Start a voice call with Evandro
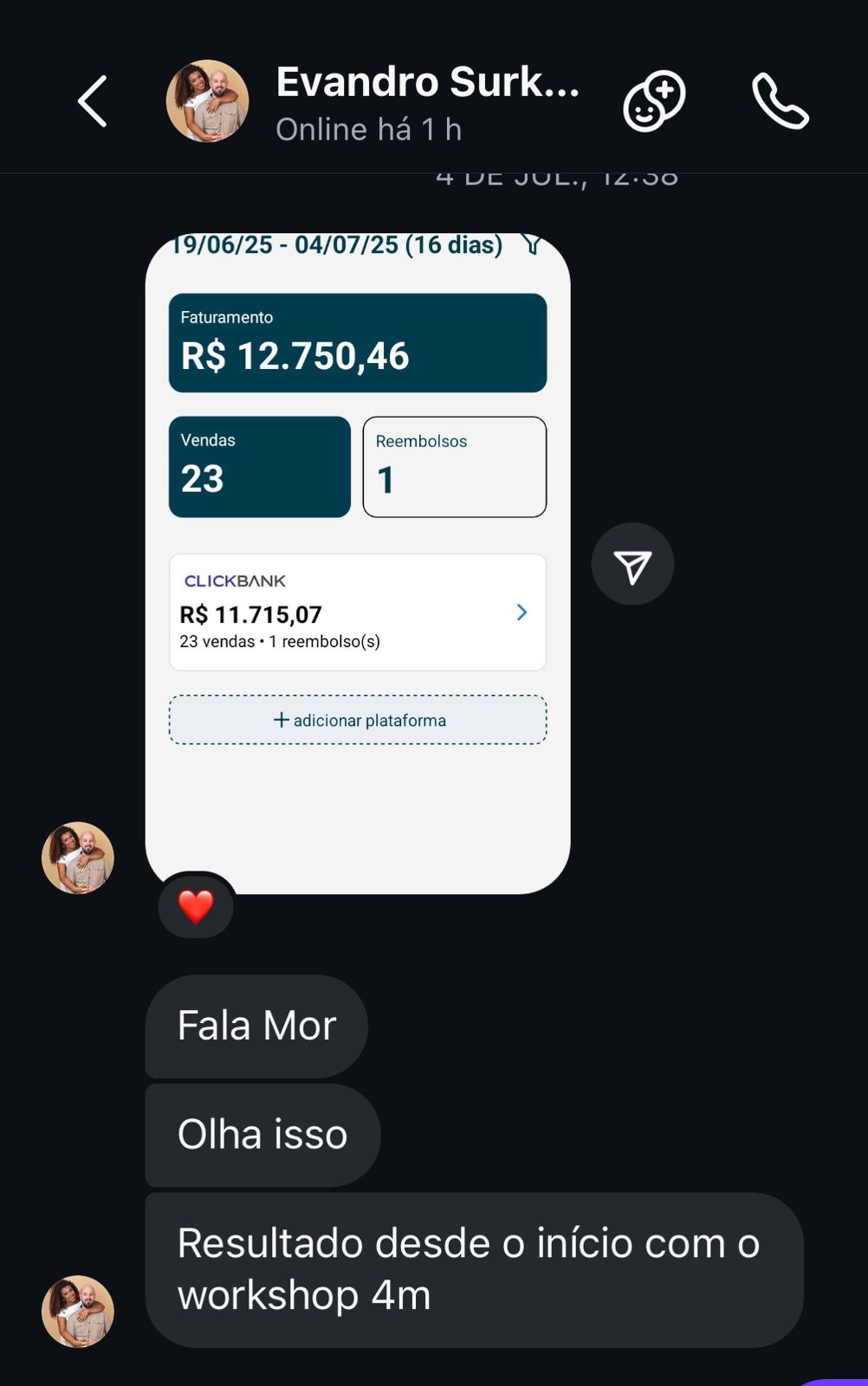Viewport: 868px width, 1386px height. (780, 101)
